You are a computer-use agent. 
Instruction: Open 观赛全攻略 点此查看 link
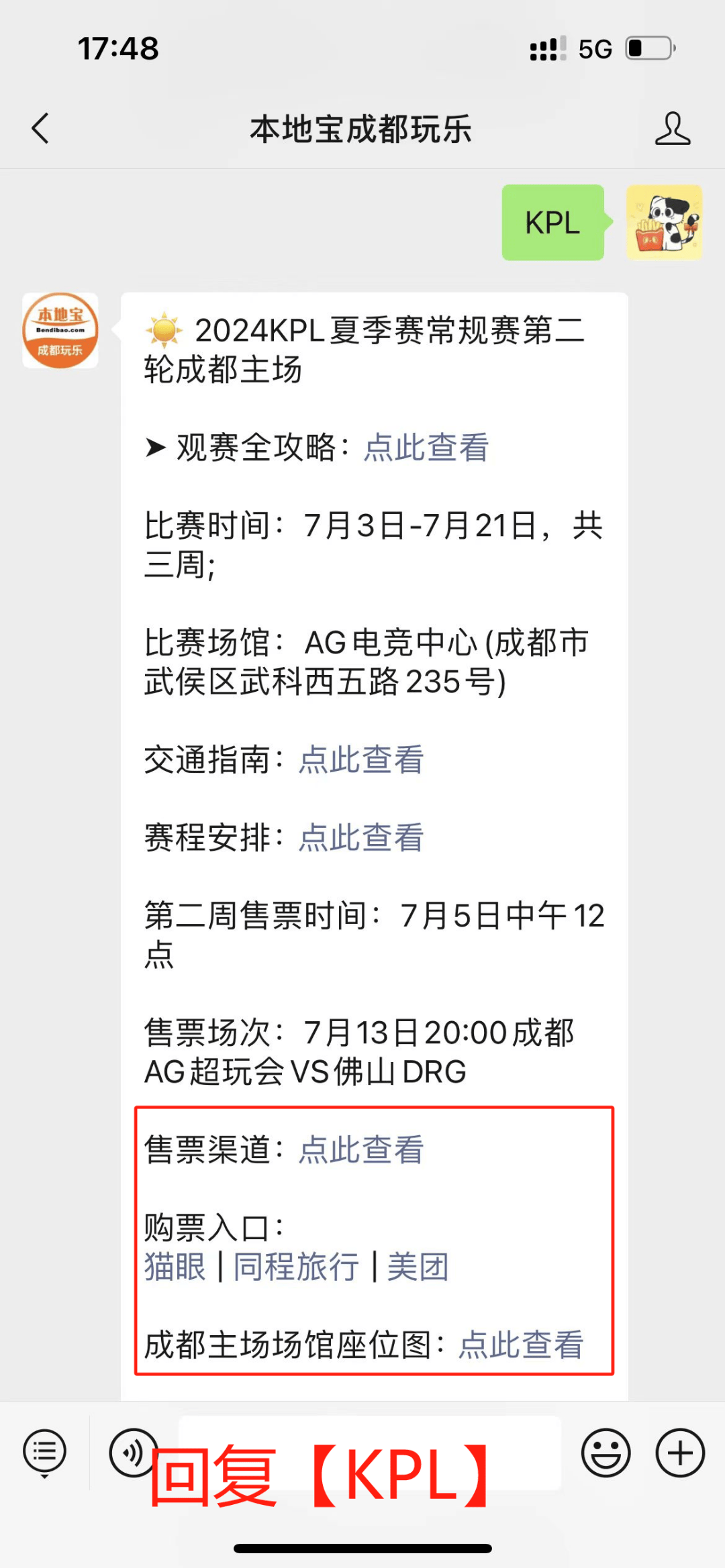pos(426,448)
